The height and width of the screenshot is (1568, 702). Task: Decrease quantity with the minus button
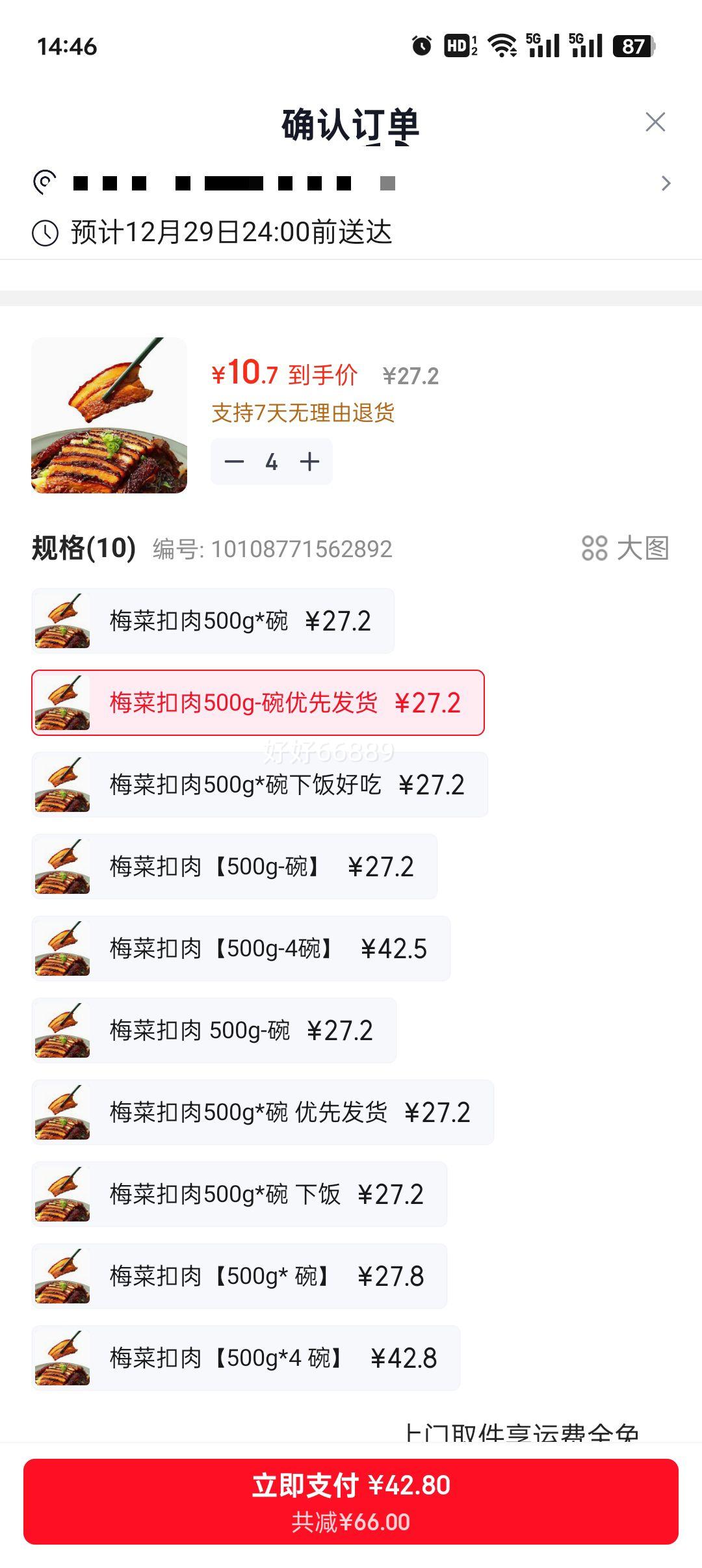(x=234, y=462)
